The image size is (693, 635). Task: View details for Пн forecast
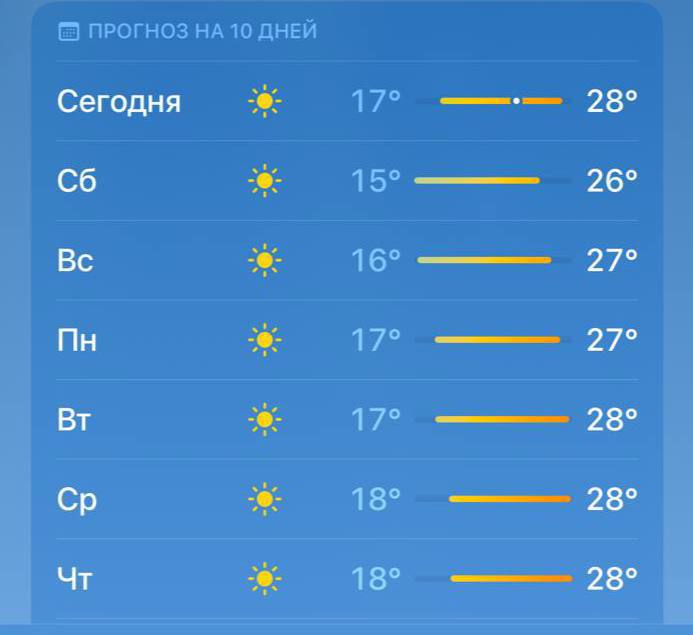[346, 340]
